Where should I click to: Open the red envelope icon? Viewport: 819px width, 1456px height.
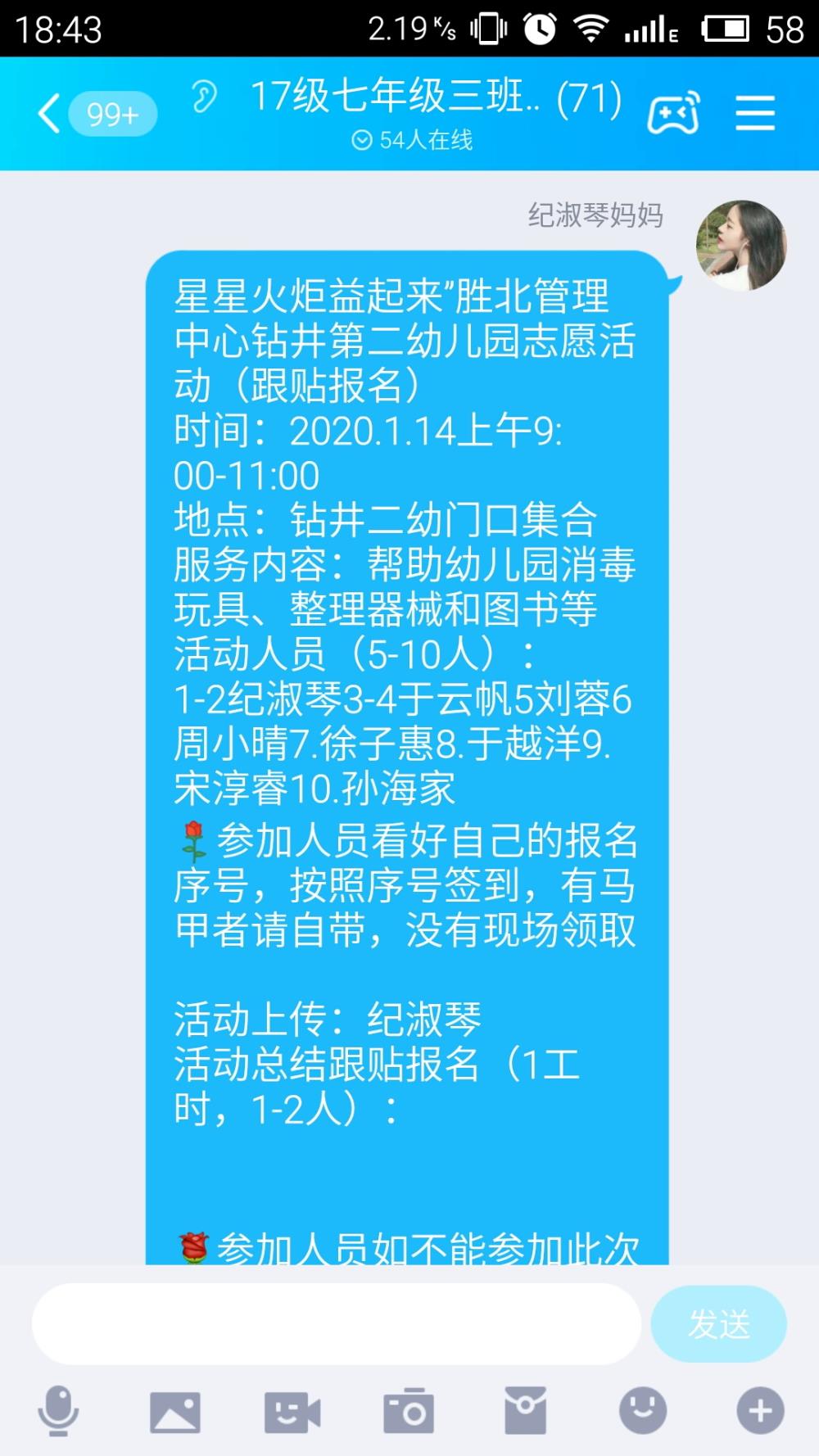coord(525,1411)
